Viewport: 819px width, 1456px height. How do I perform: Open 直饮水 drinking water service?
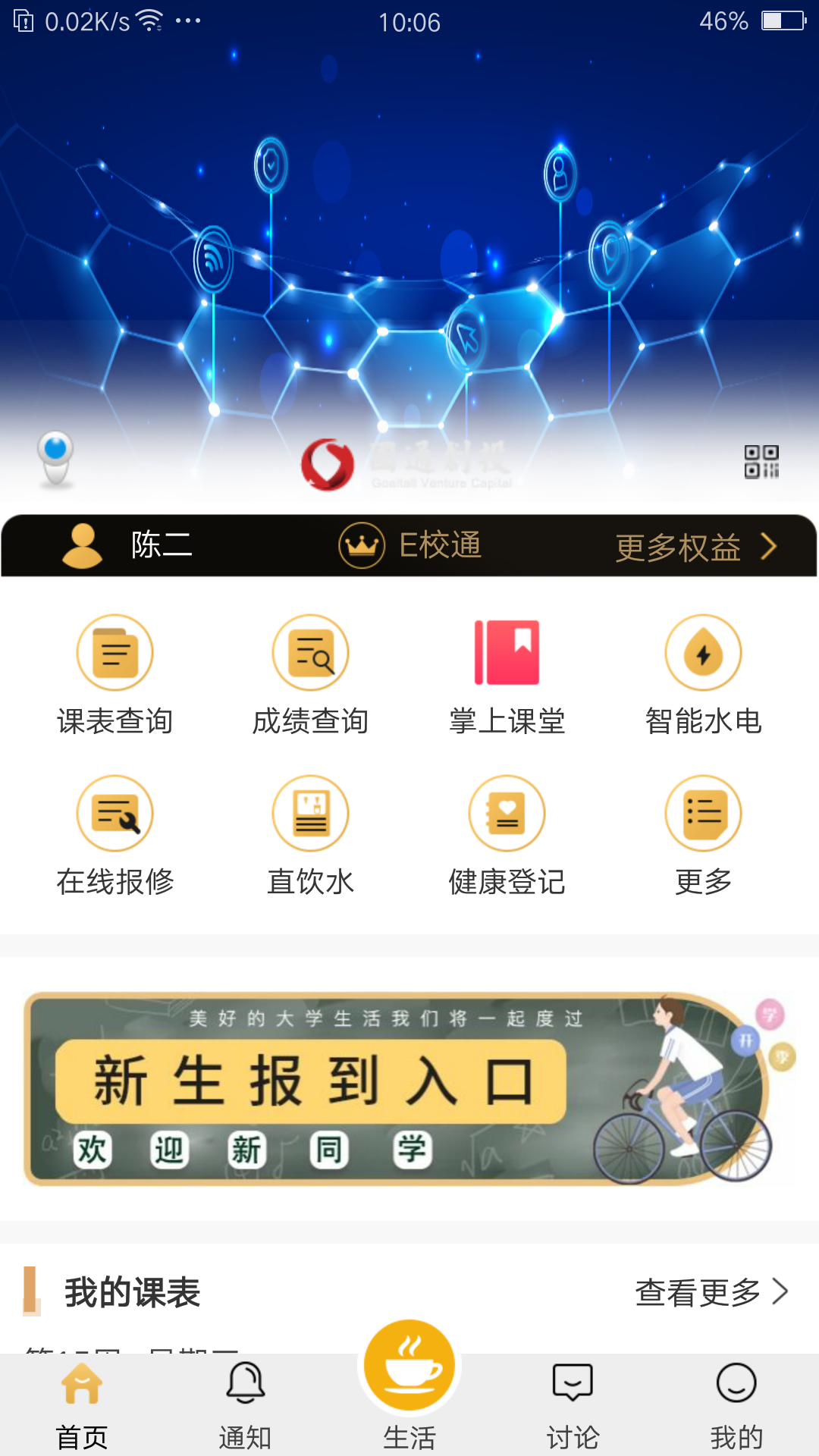click(x=311, y=836)
